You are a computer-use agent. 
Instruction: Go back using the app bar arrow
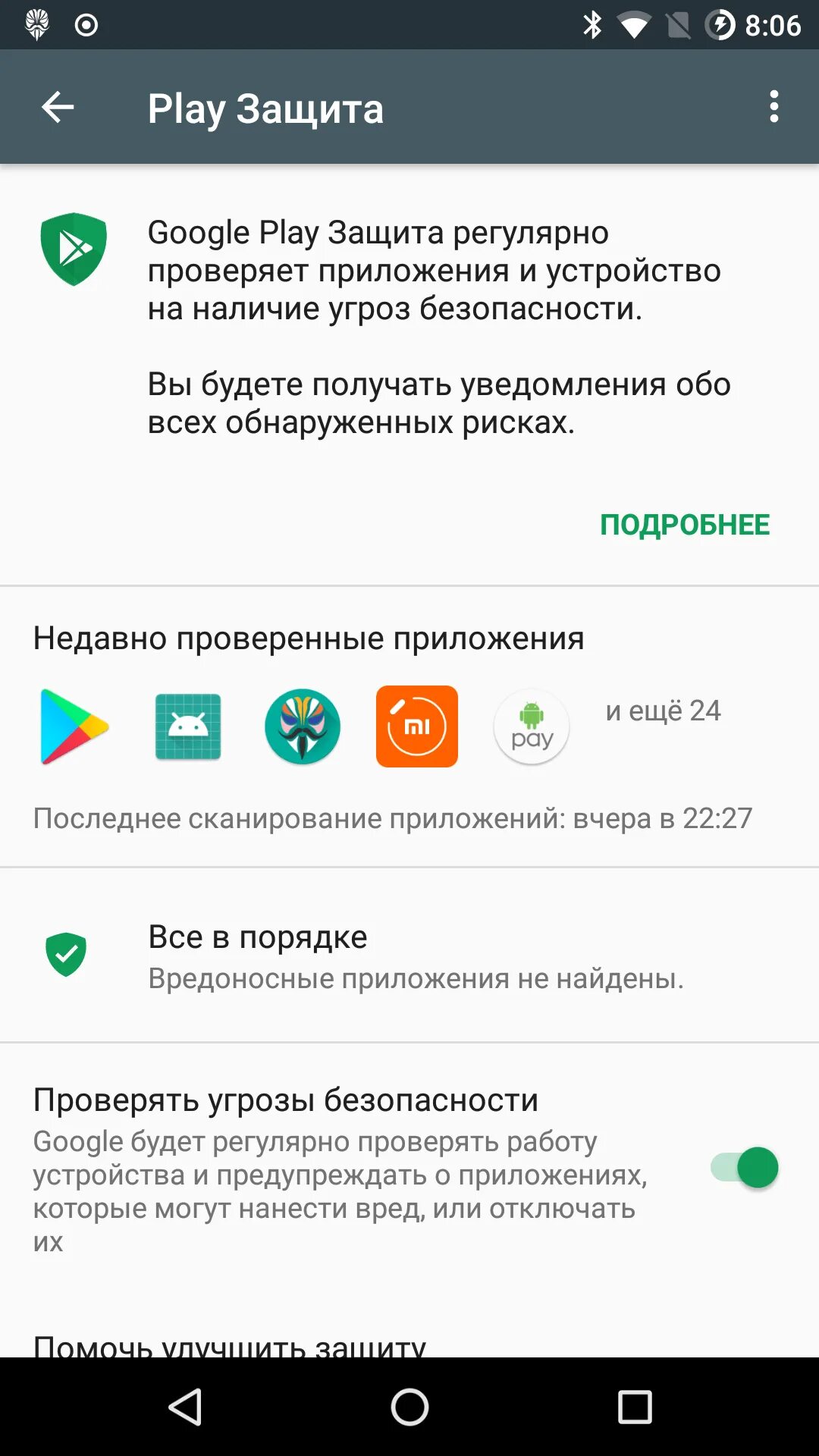pyautogui.click(x=58, y=107)
